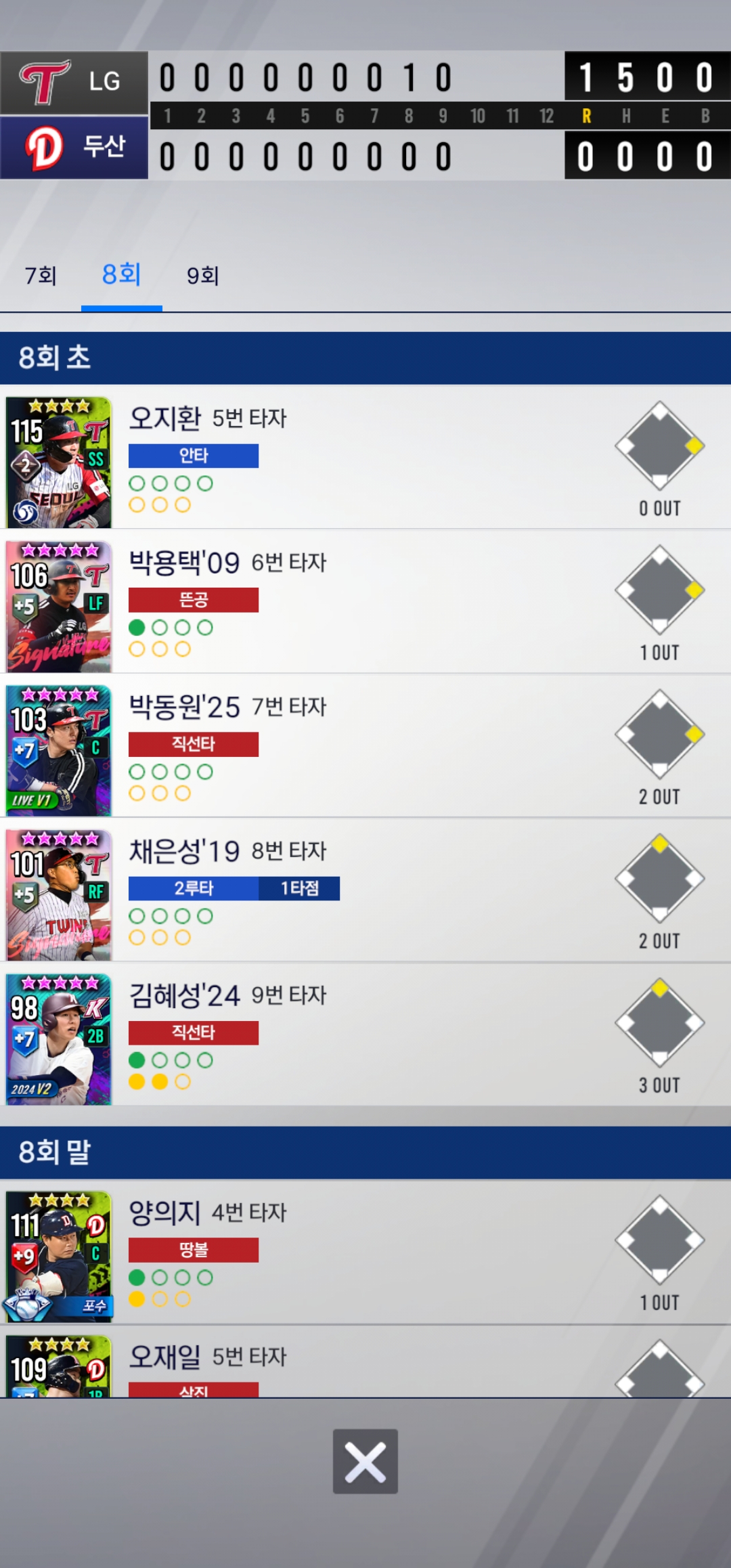
Task: Select the 8회 inning tab
Action: pos(122,276)
